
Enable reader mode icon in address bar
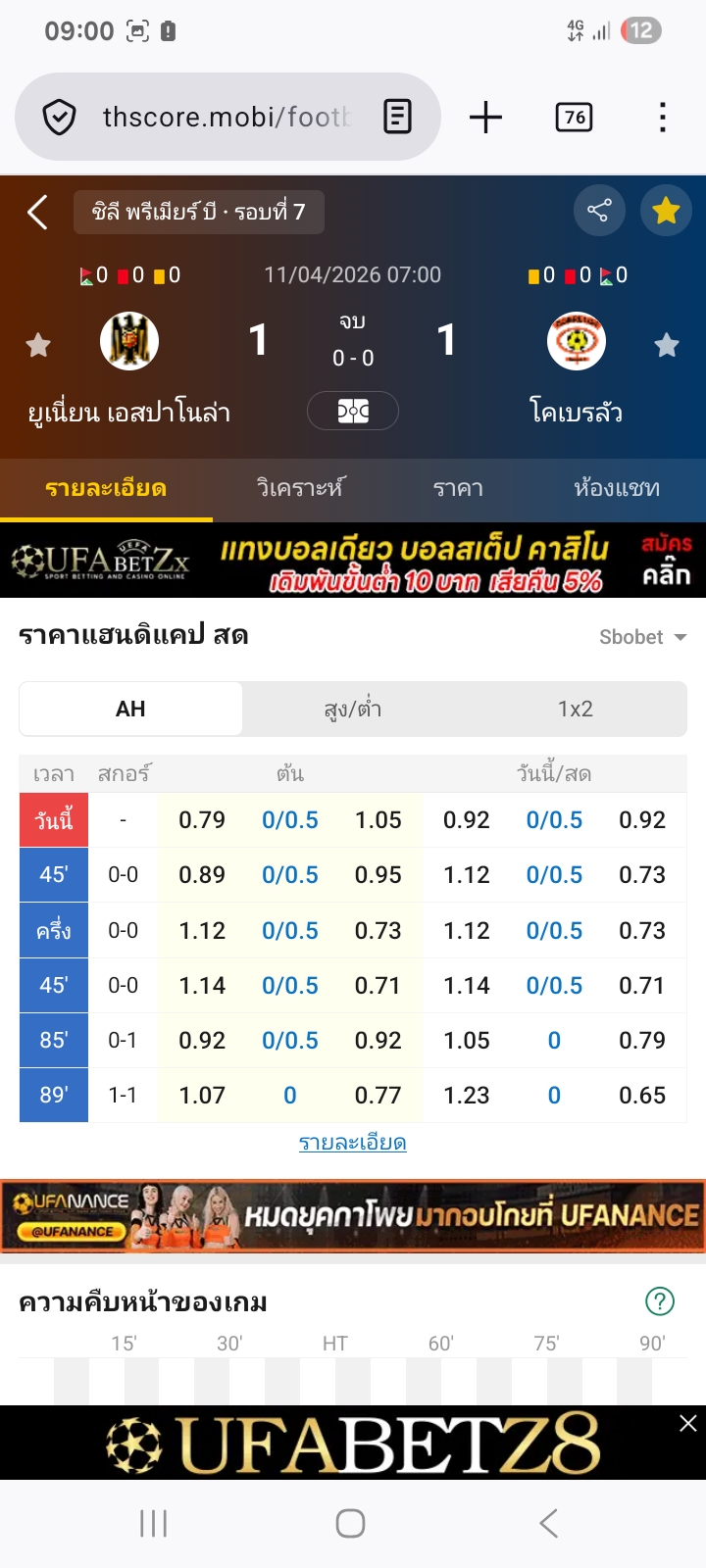pyautogui.click(x=397, y=118)
